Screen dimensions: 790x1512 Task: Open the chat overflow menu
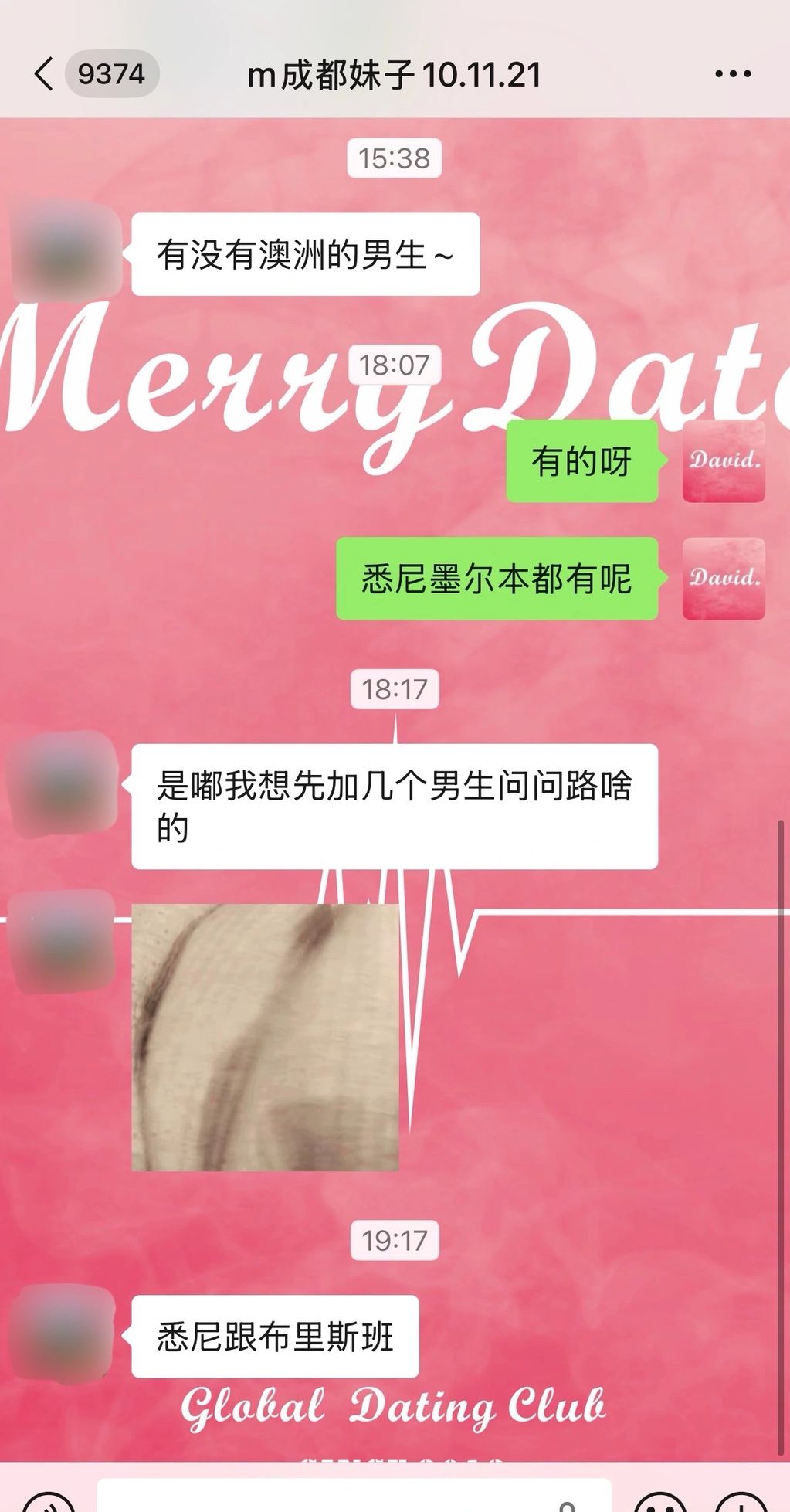[x=732, y=74]
